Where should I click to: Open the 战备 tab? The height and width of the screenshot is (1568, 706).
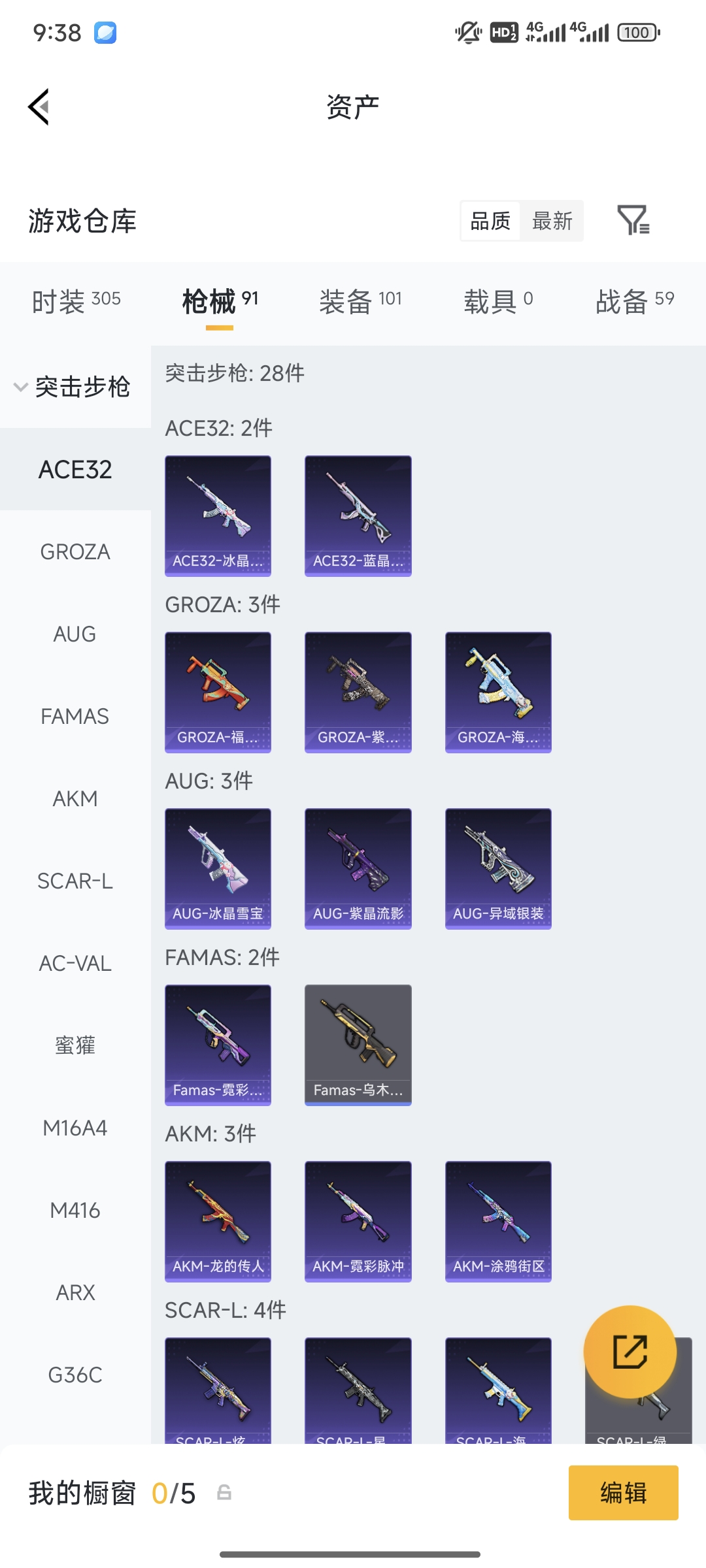pyautogui.click(x=634, y=301)
